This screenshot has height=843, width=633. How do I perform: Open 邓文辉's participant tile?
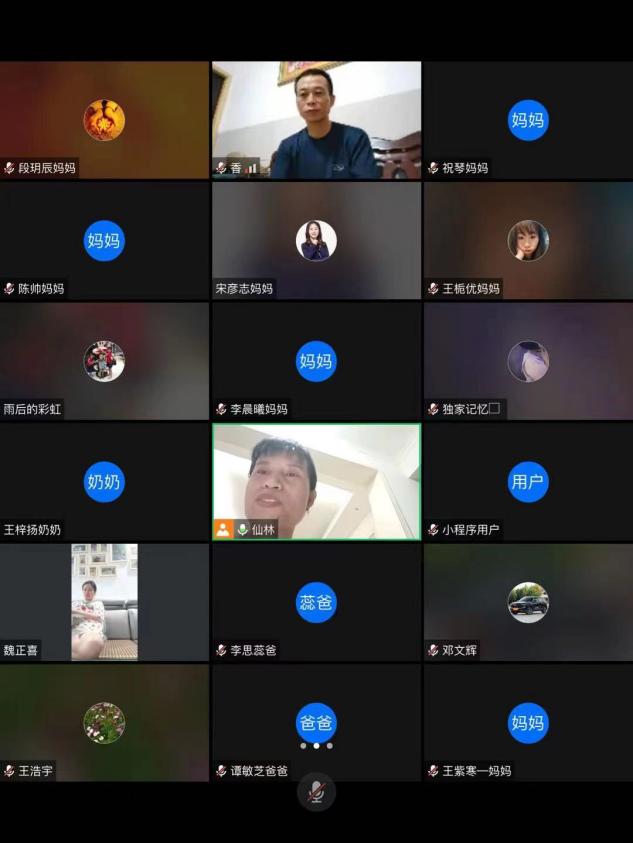click(x=527, y=602)
